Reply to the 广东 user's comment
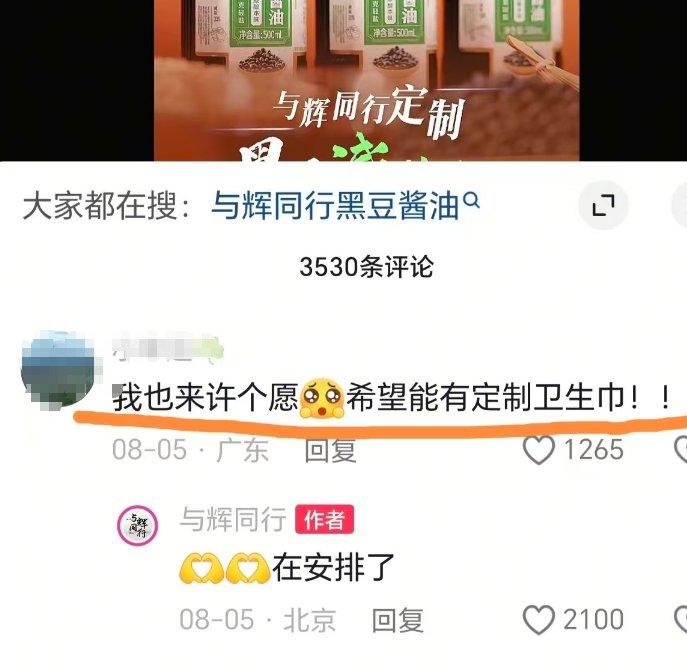 (330, 450)
